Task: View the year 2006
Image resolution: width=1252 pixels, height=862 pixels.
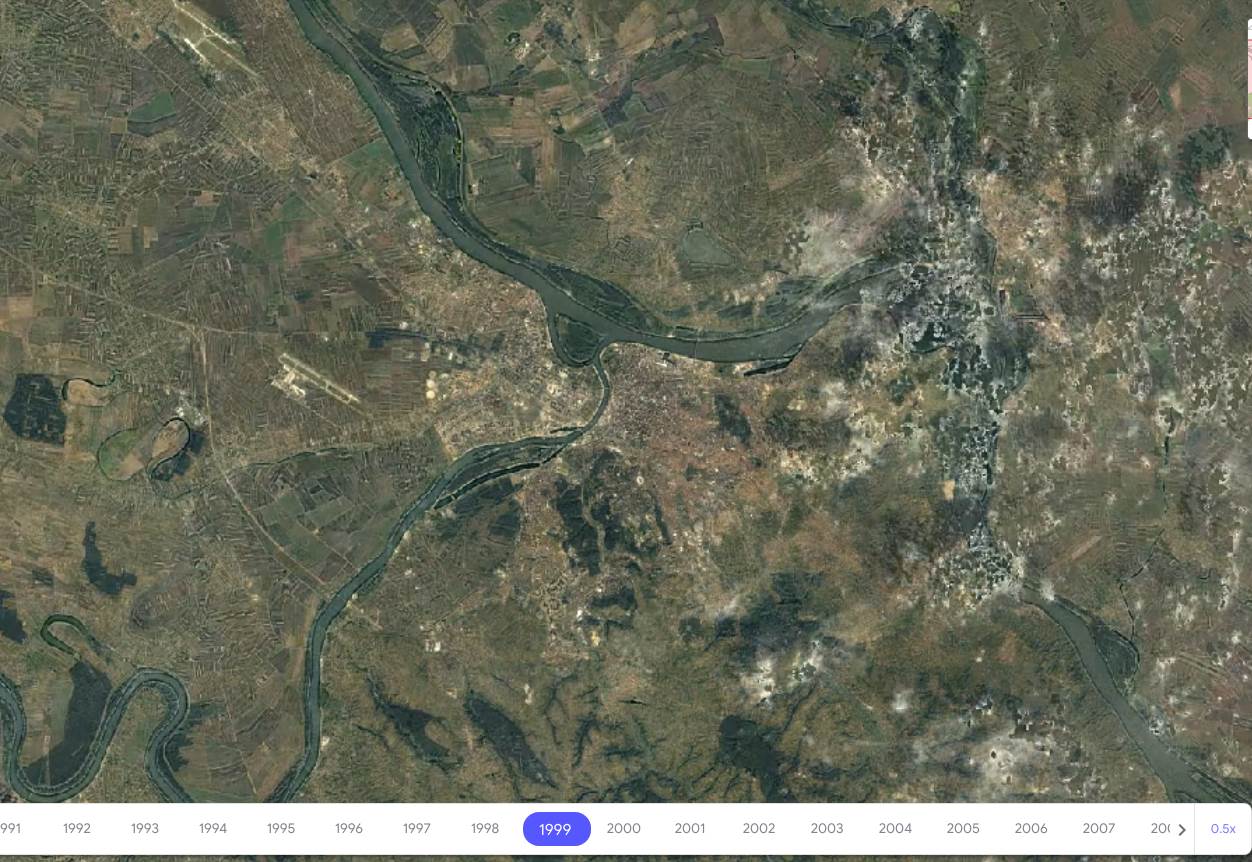Action: point(1031,828)
